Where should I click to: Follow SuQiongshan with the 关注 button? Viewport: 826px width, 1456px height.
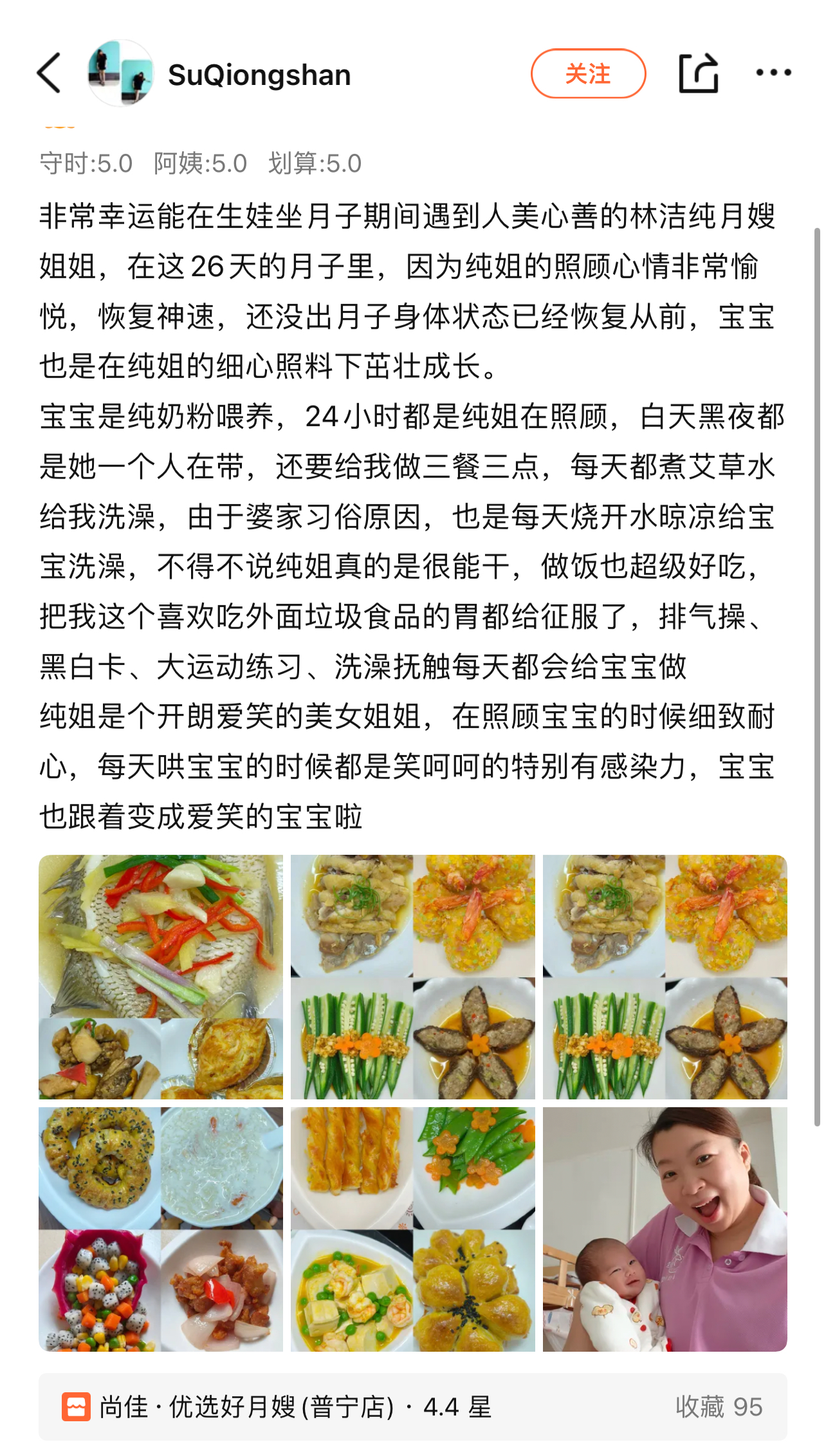[x=587, y=73]
